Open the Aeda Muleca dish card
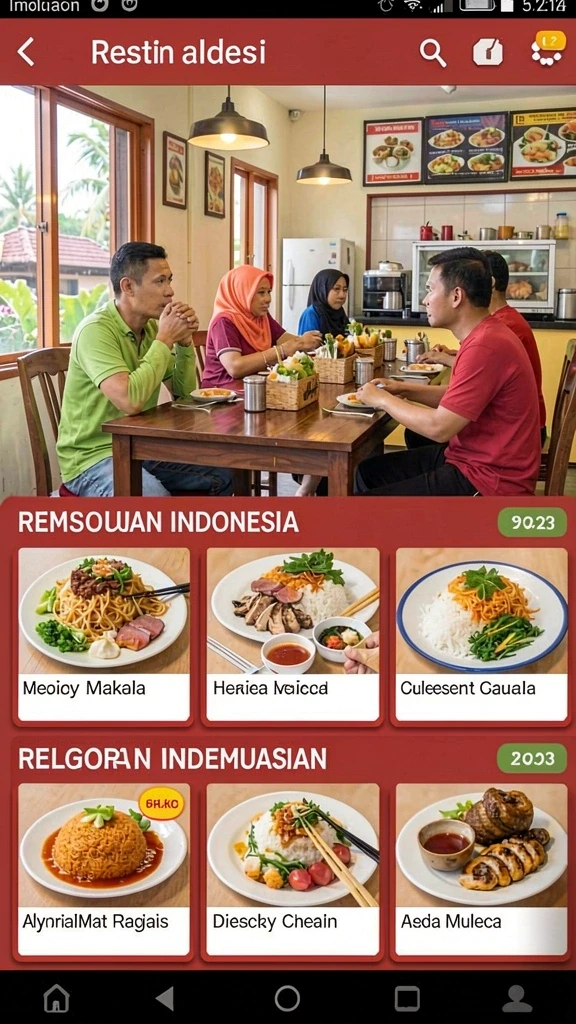The width and height of the screenshot is (576, 1024). 481,870
